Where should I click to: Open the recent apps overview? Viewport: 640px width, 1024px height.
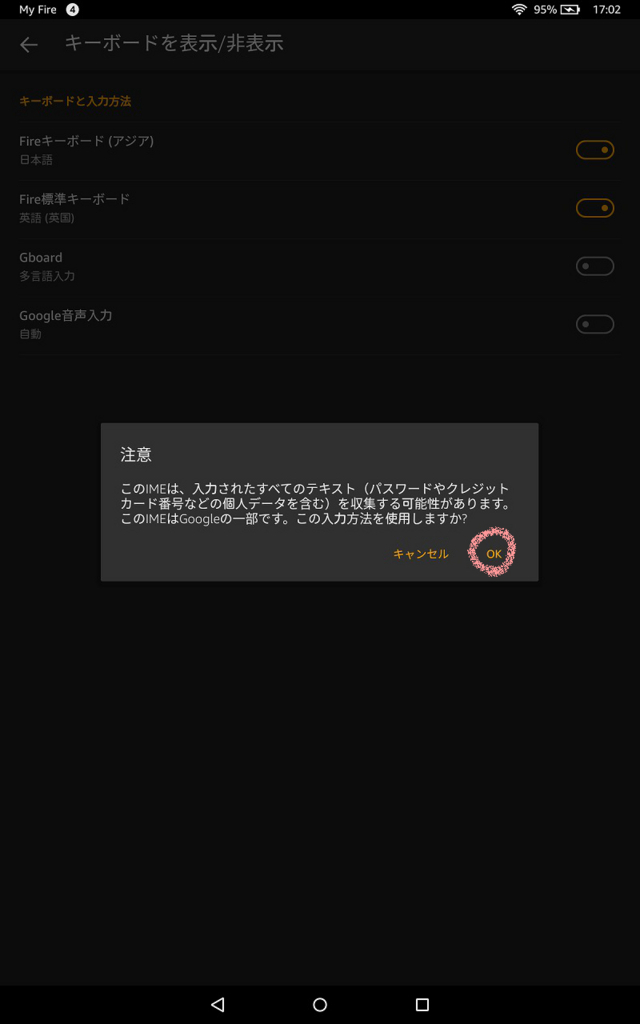422,1004
